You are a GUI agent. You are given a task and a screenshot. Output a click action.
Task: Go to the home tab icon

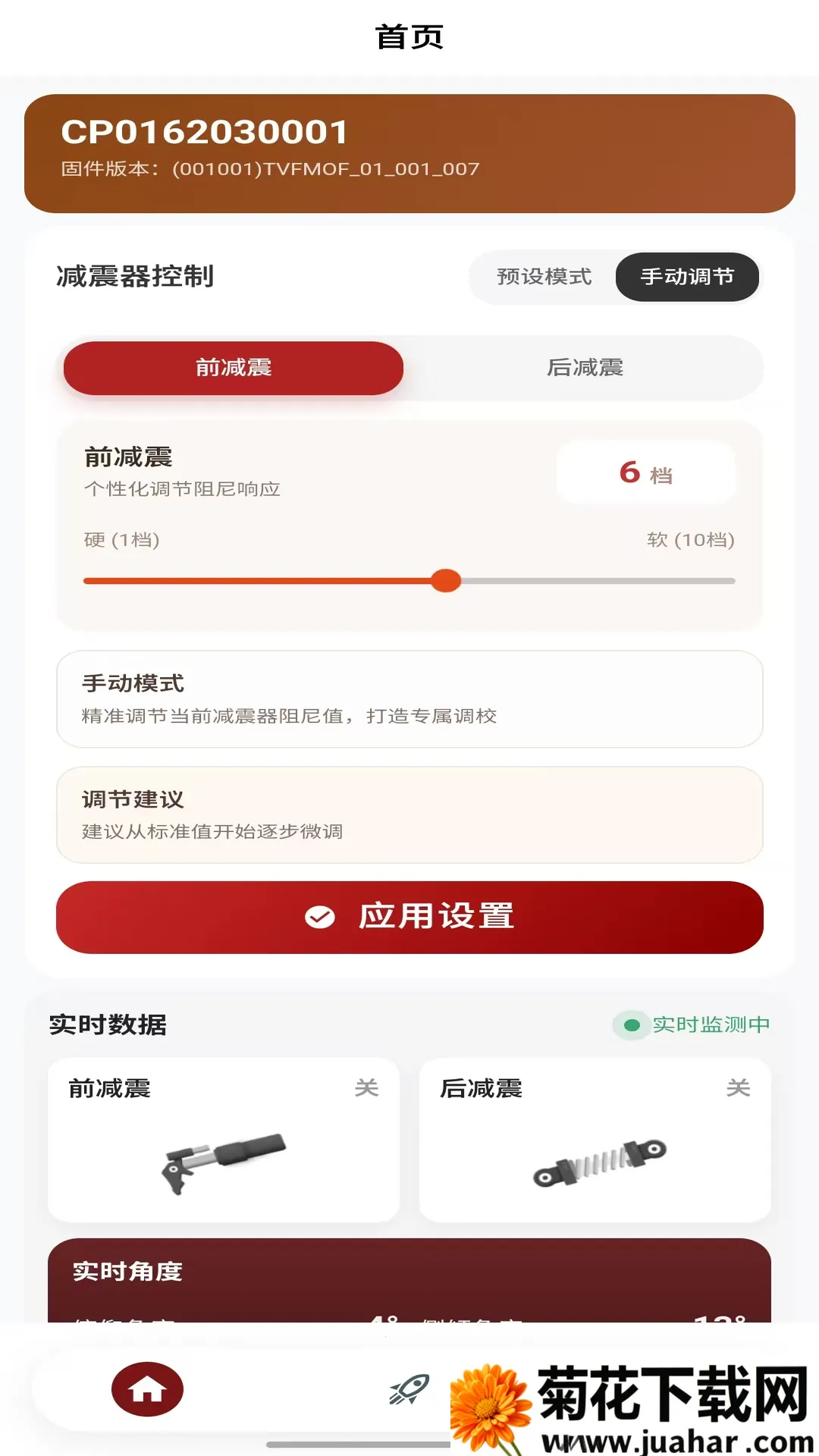pos(147,1389)
